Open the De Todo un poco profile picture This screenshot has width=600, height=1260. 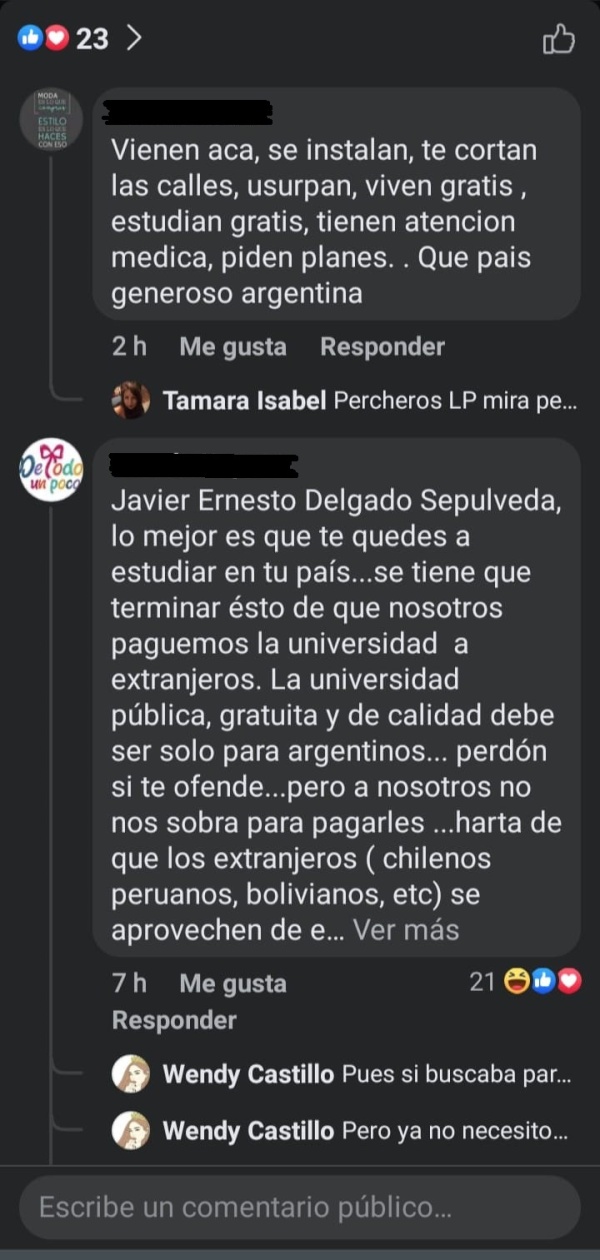[x=51, y=470]
